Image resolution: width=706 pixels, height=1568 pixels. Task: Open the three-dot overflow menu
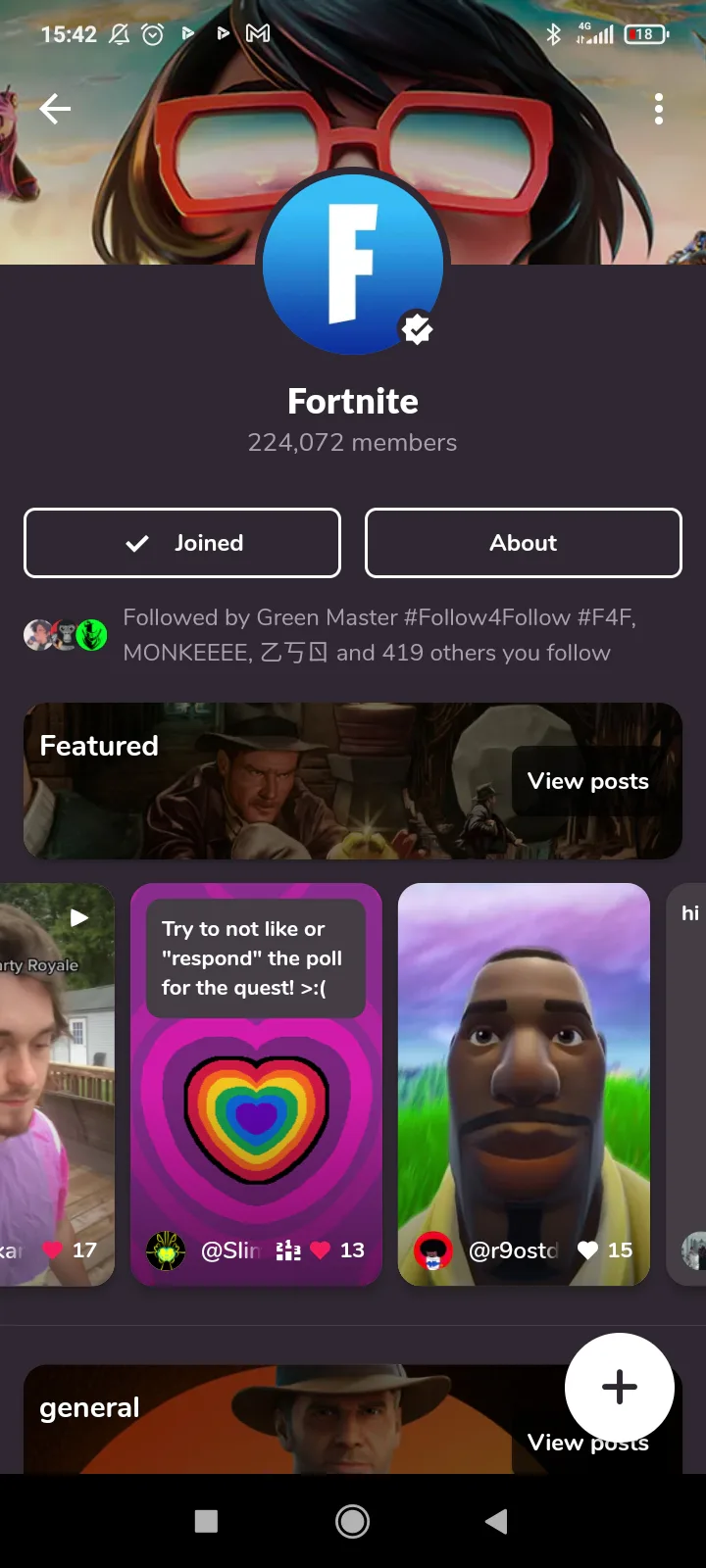click(659, 109)
